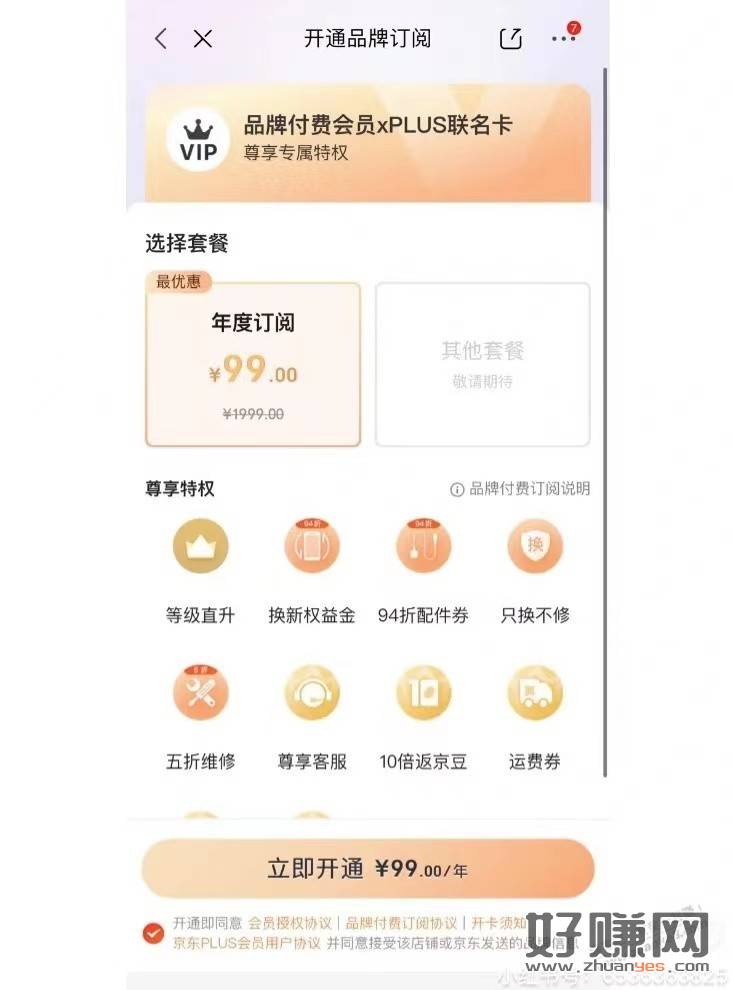Open the 品牌付费订阅协议 link
This screenshot has width=732, height=990.
[401, 923]
